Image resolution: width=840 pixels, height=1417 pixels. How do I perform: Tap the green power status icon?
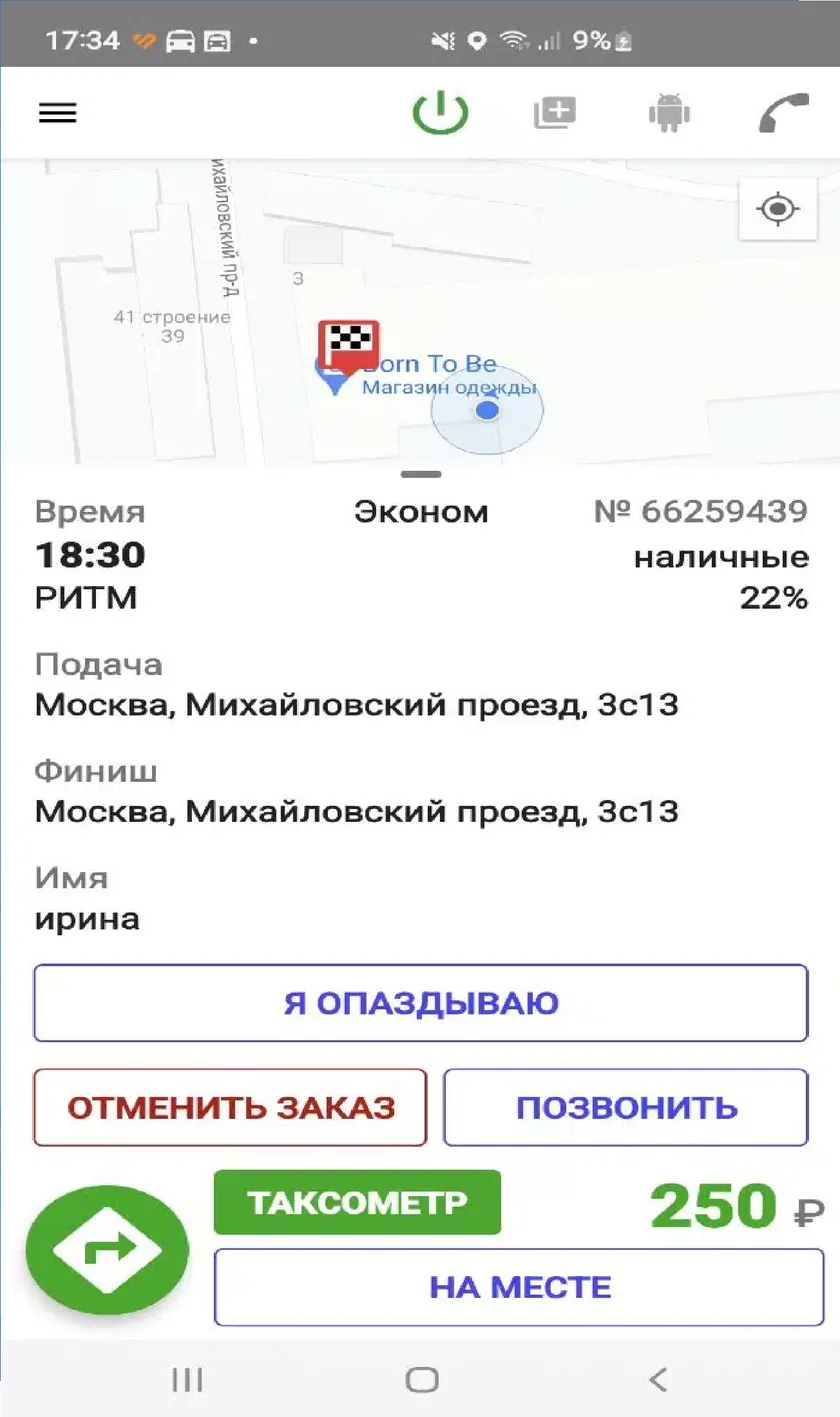[x=440, y=113]
